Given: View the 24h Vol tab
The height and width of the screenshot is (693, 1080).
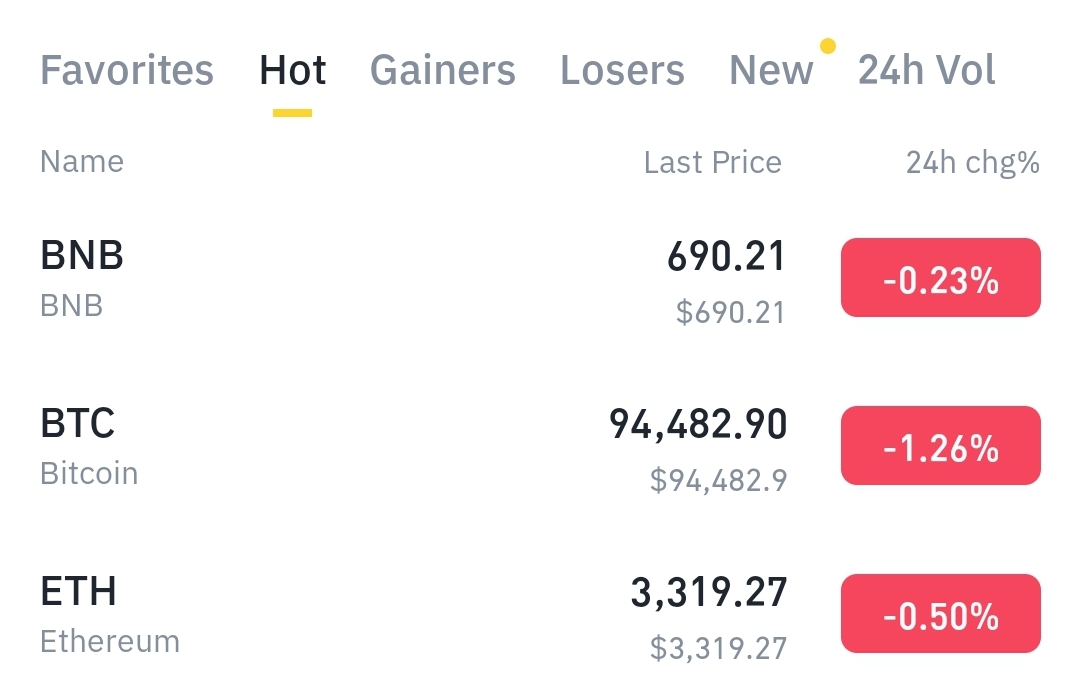Looking at the screenshot, I should pyautogui.click(x=927, y=71).
